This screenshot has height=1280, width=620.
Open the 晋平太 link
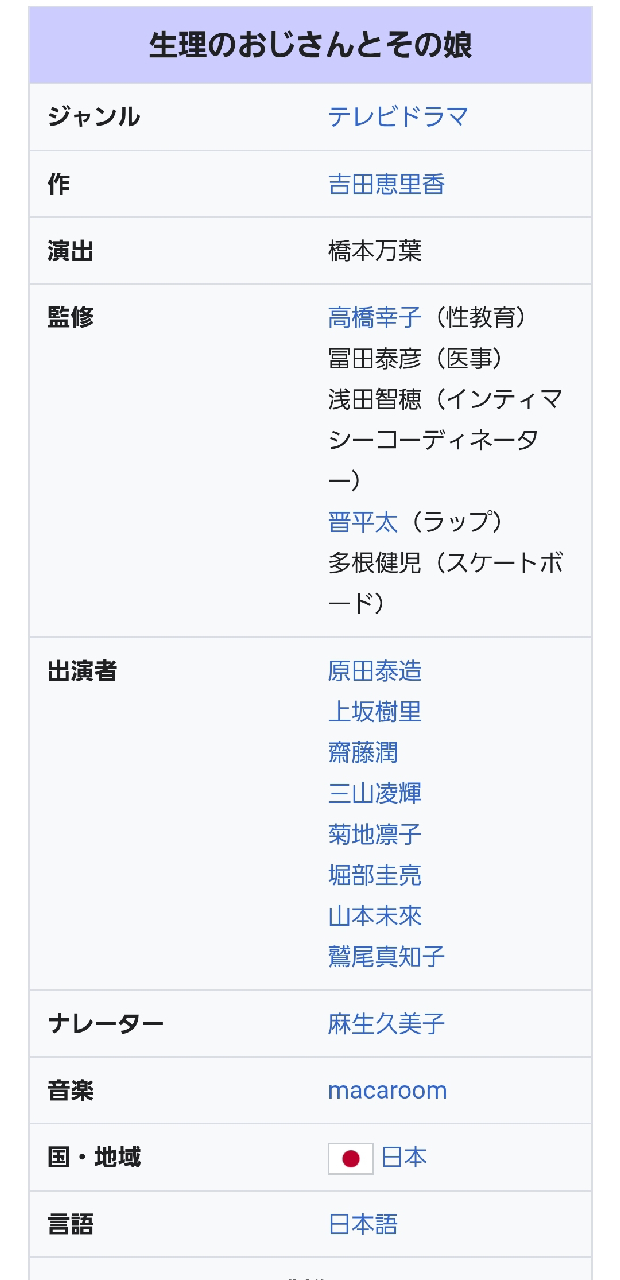pyautogui.click(x=363, y=522)
